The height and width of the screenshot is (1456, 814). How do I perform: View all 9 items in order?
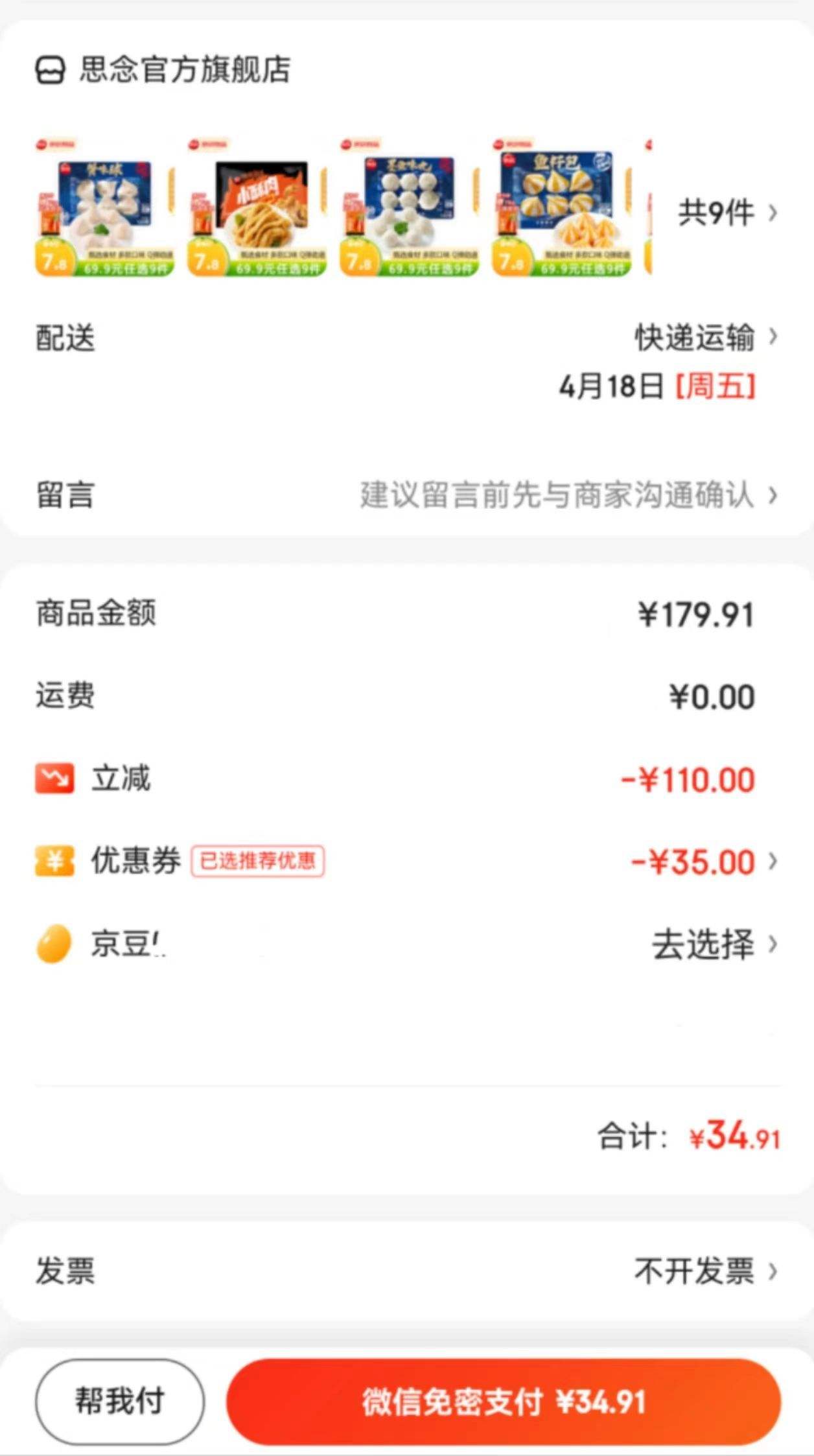tap(726, 213)
